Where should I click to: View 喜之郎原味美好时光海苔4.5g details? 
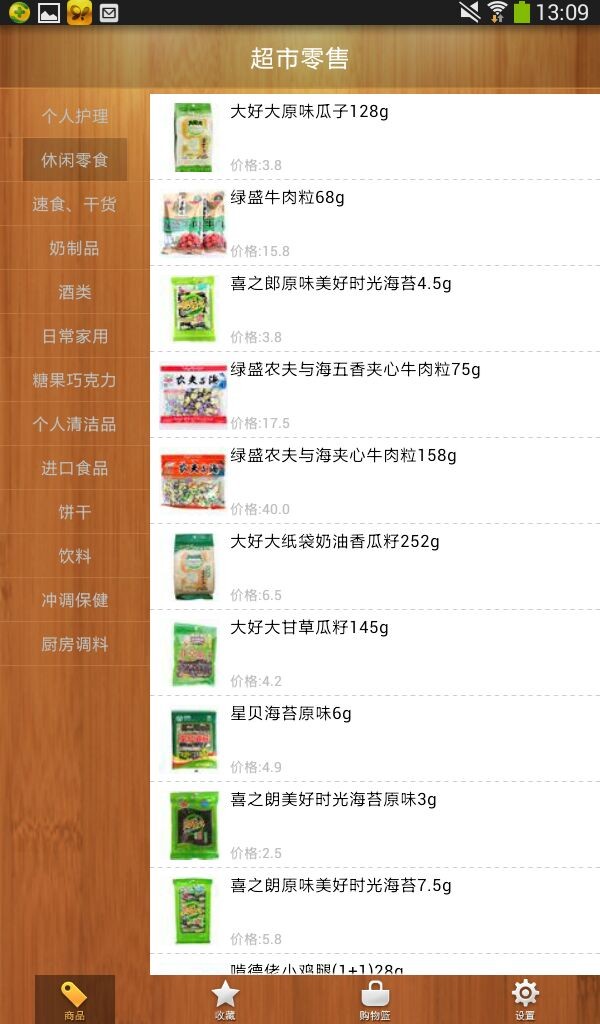click(x=375, y=309)
